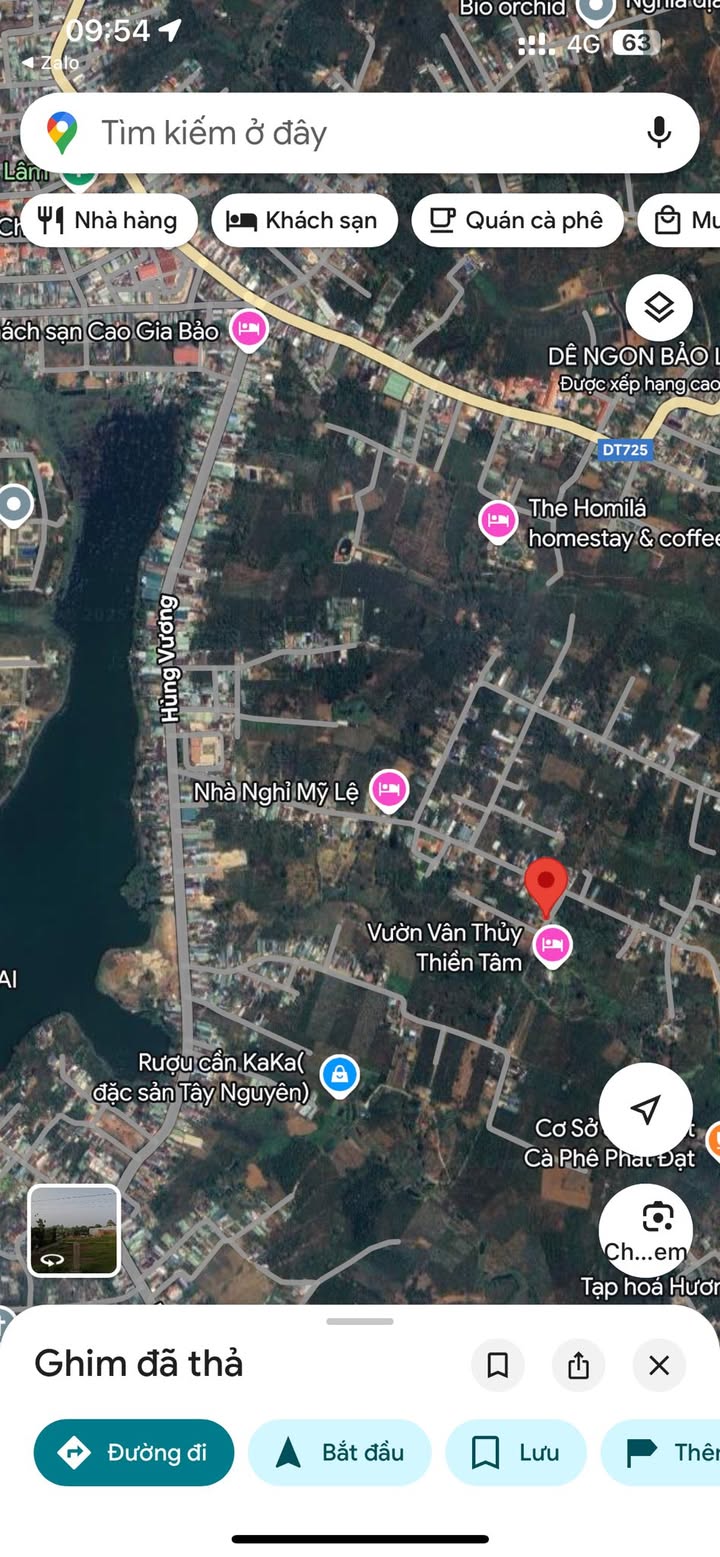Viewport: 720px width, 1557px height.
Task: Return to Zalo via the back link
Action: 50,62
